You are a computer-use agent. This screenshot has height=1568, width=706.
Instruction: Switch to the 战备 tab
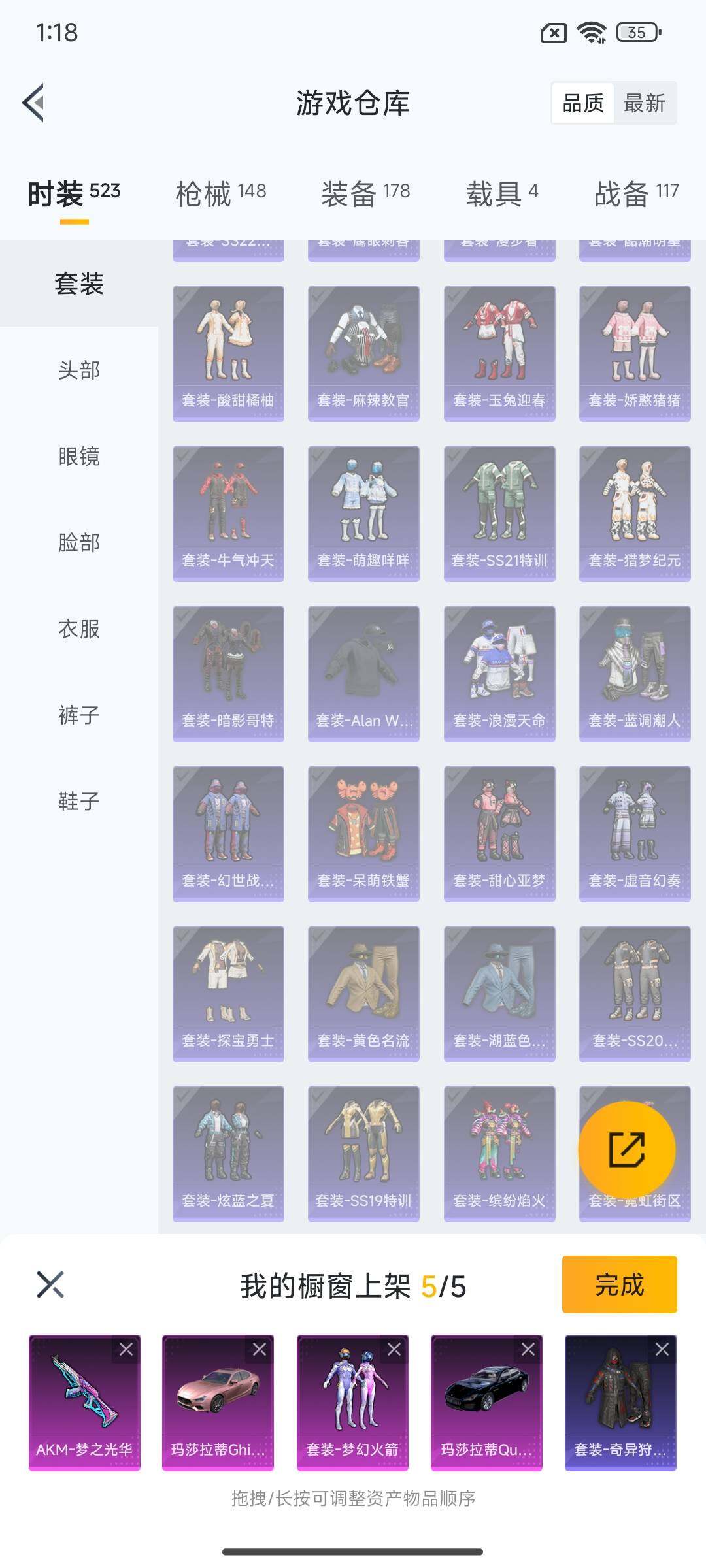636,194
